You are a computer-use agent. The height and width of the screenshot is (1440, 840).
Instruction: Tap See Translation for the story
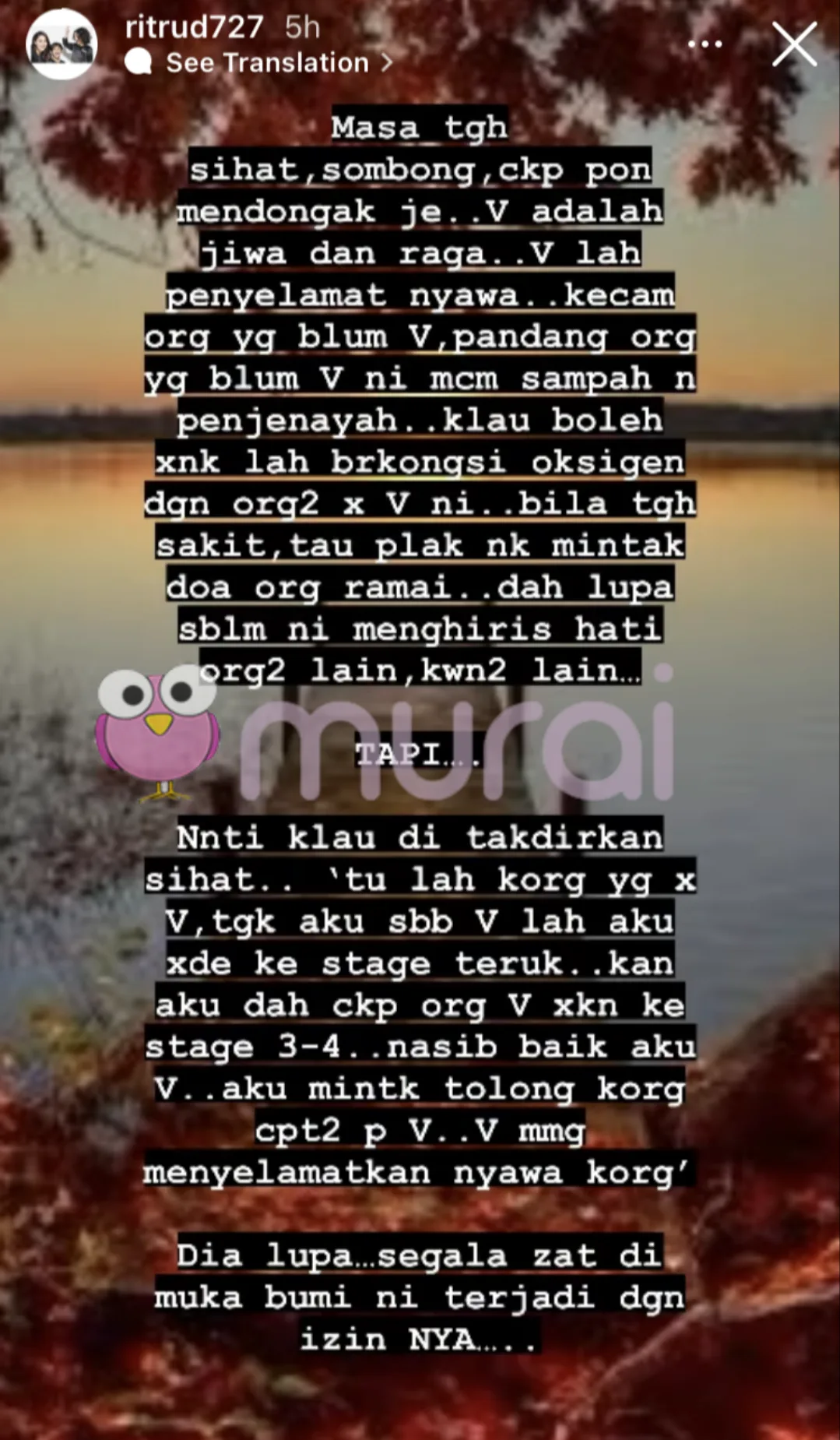pyautogui.click(x=267, y=63)
